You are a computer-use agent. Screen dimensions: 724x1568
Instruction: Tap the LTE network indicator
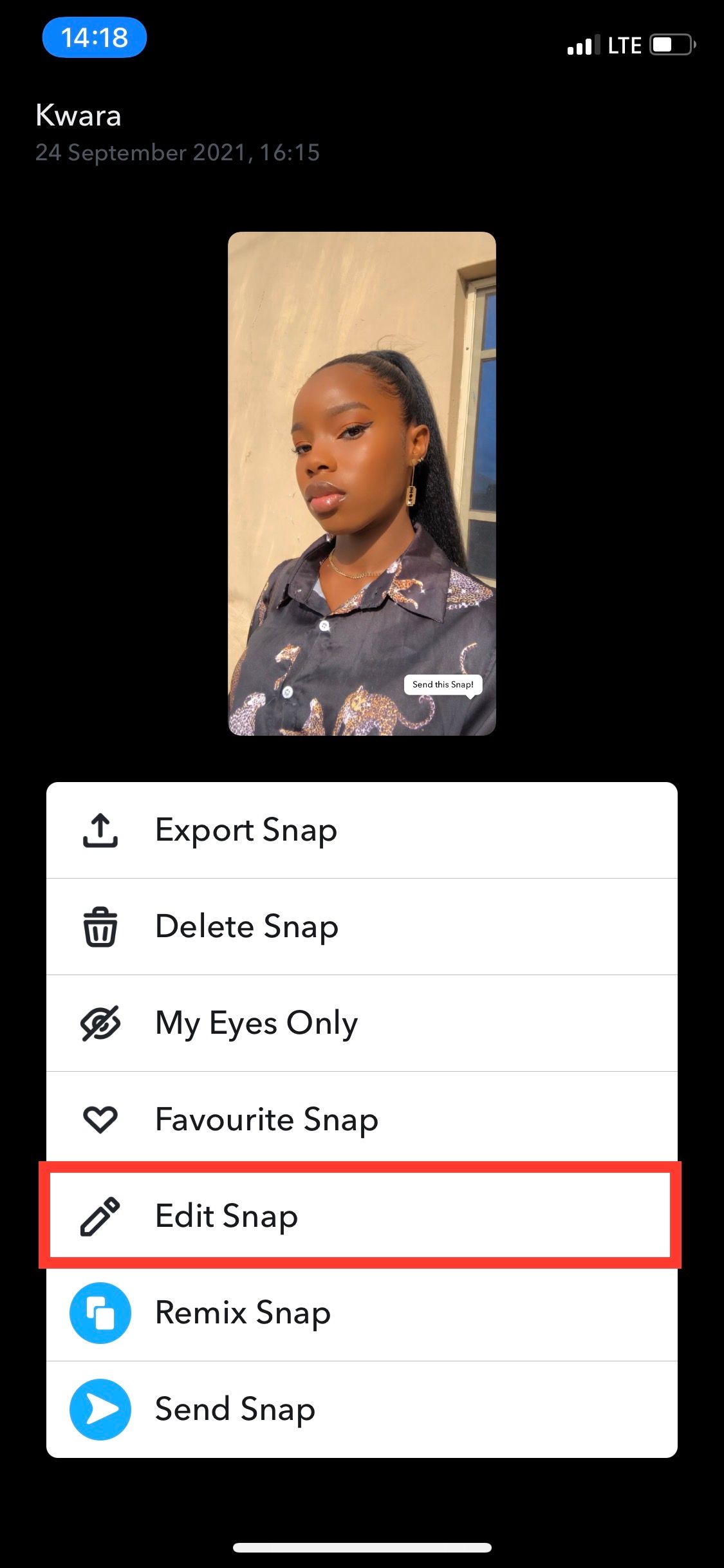622,45
